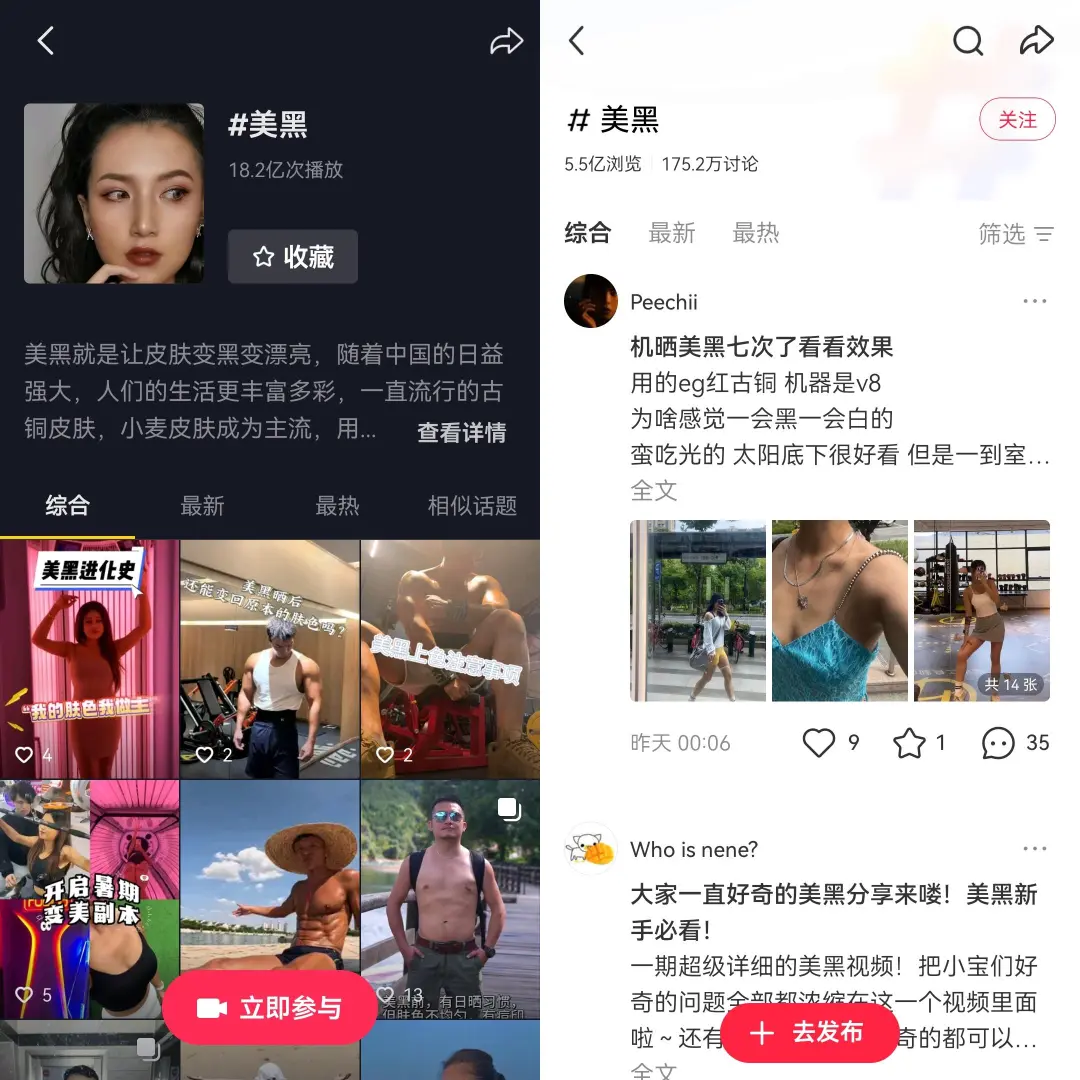The height and width of the screenshot is (1080, 1080).
Task: Tap 立即参与 to join the topic
Action: [x=270, y=1007]
